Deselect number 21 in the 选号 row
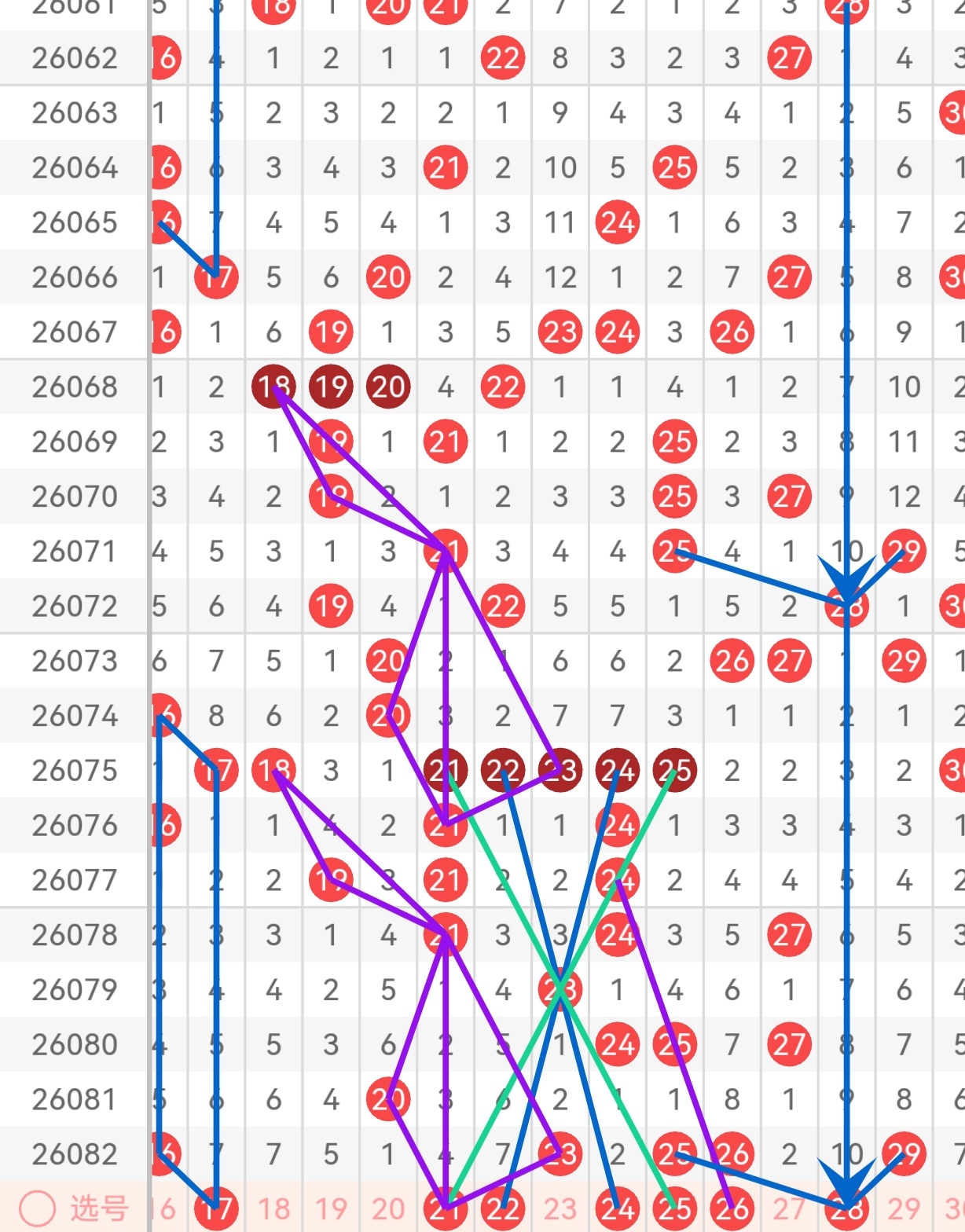This screenshot has width=965, height=1232. (446, 1208)
